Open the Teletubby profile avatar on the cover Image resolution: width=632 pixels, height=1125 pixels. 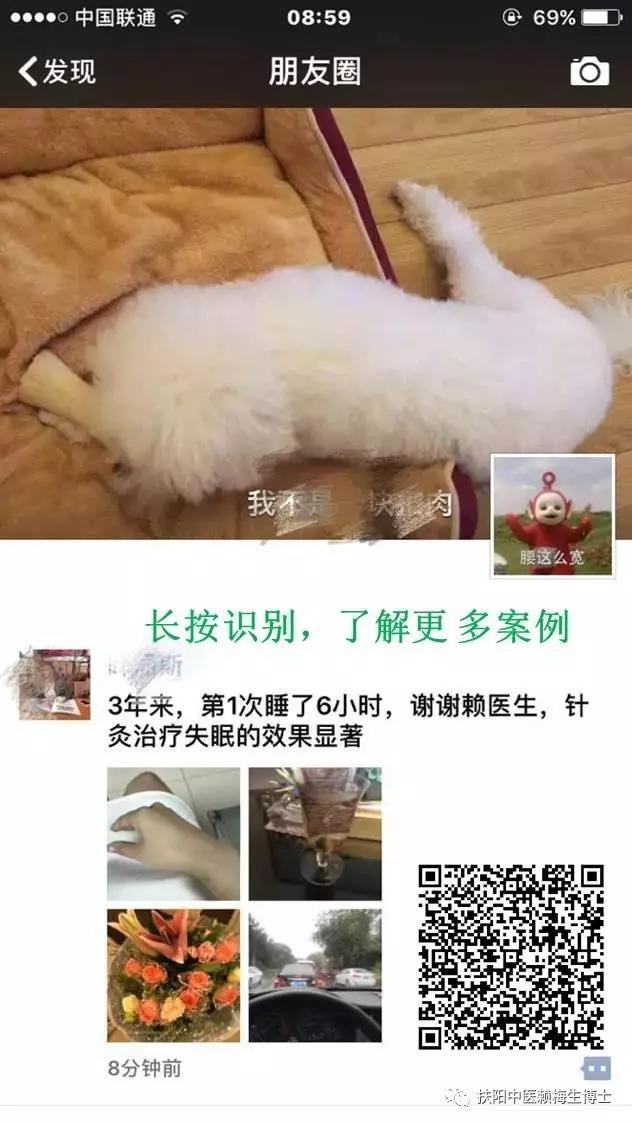[552, 516]
